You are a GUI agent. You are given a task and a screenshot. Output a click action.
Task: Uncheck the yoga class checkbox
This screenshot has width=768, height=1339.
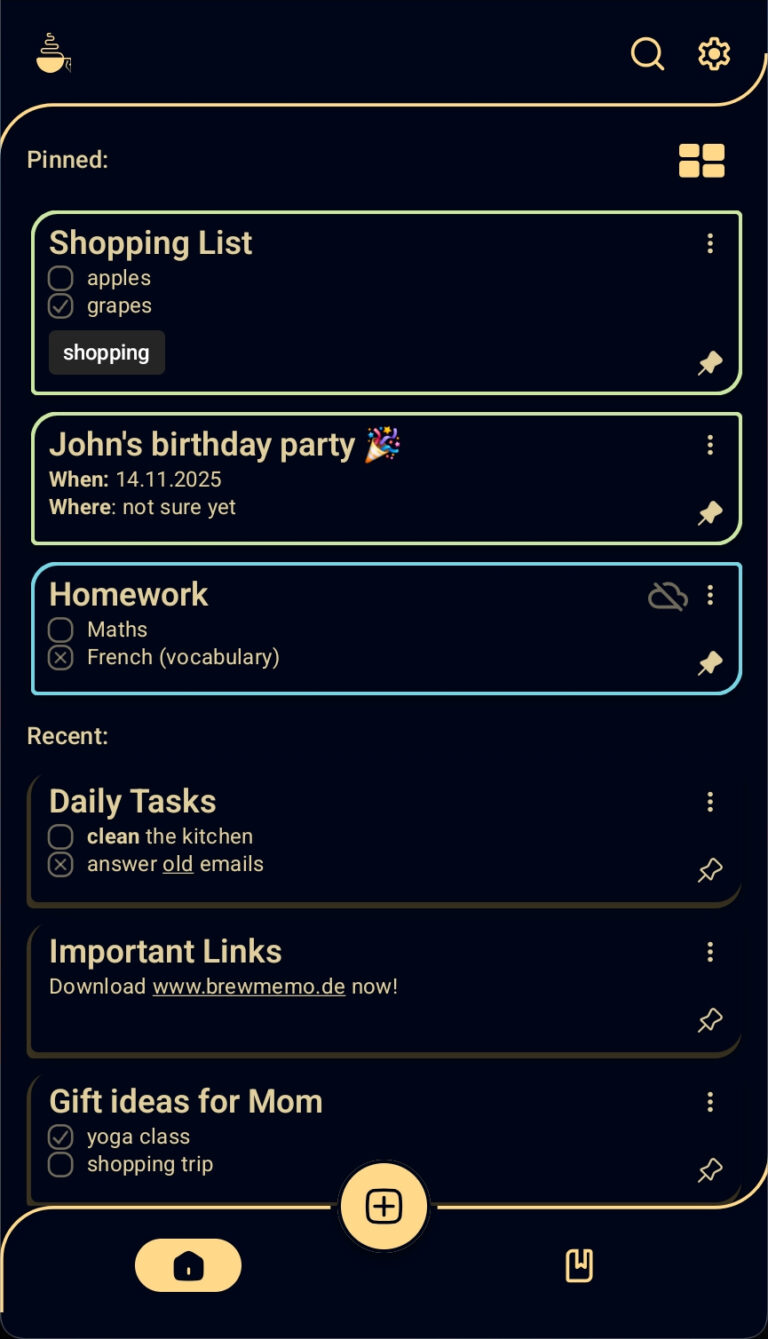[61, 1136]
